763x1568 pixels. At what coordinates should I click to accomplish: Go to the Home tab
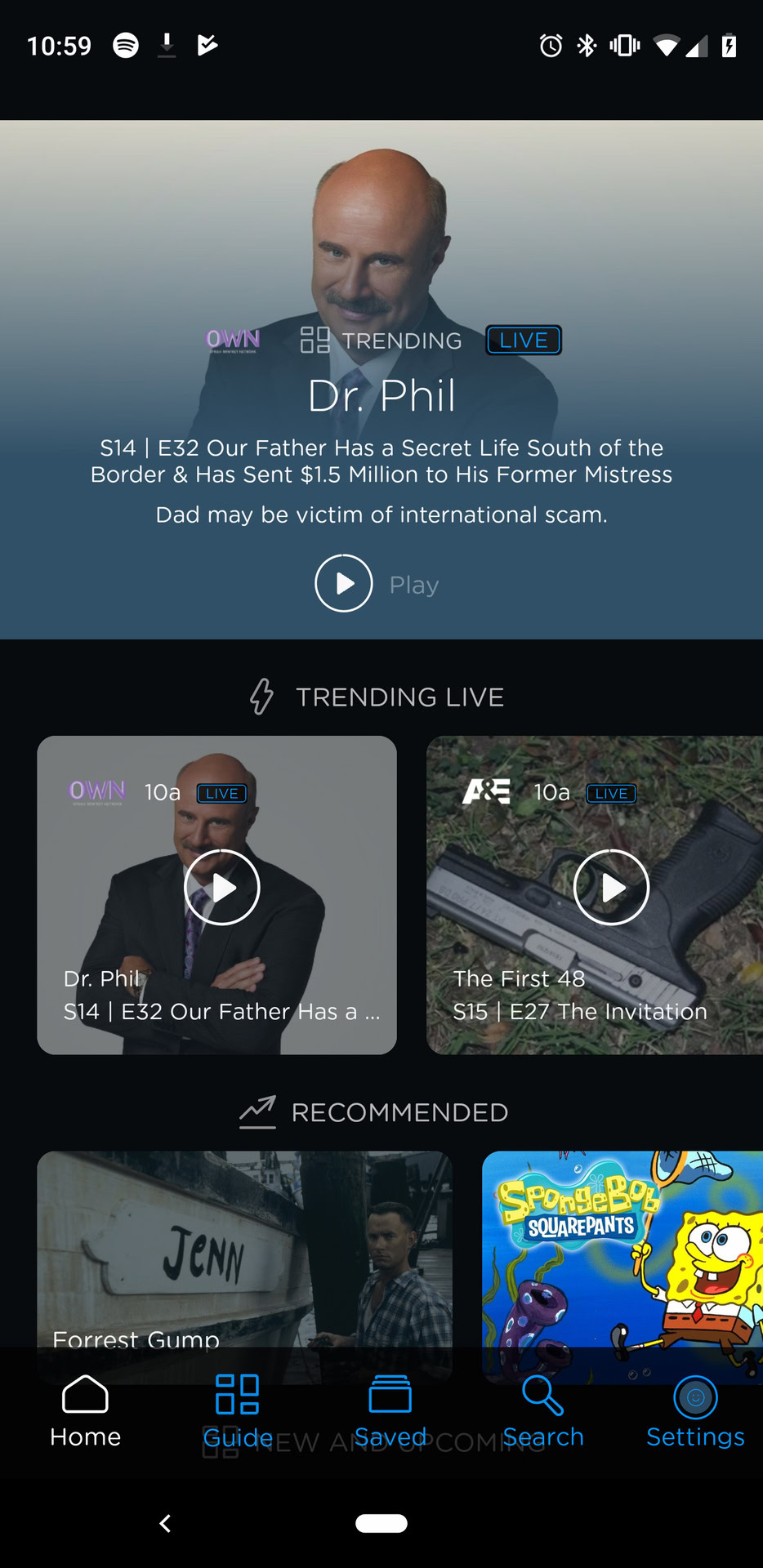pos(85,1411)
